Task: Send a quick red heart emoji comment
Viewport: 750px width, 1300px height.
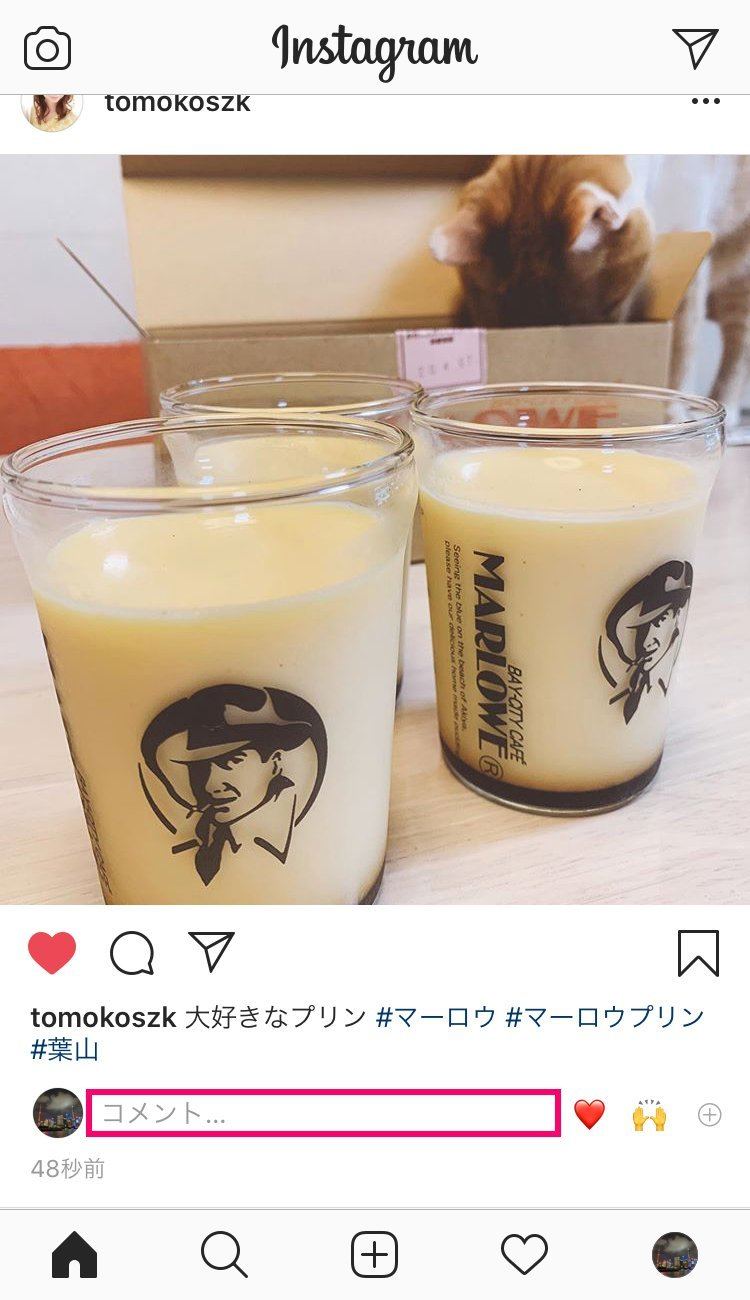Action: click(590, 1114)
